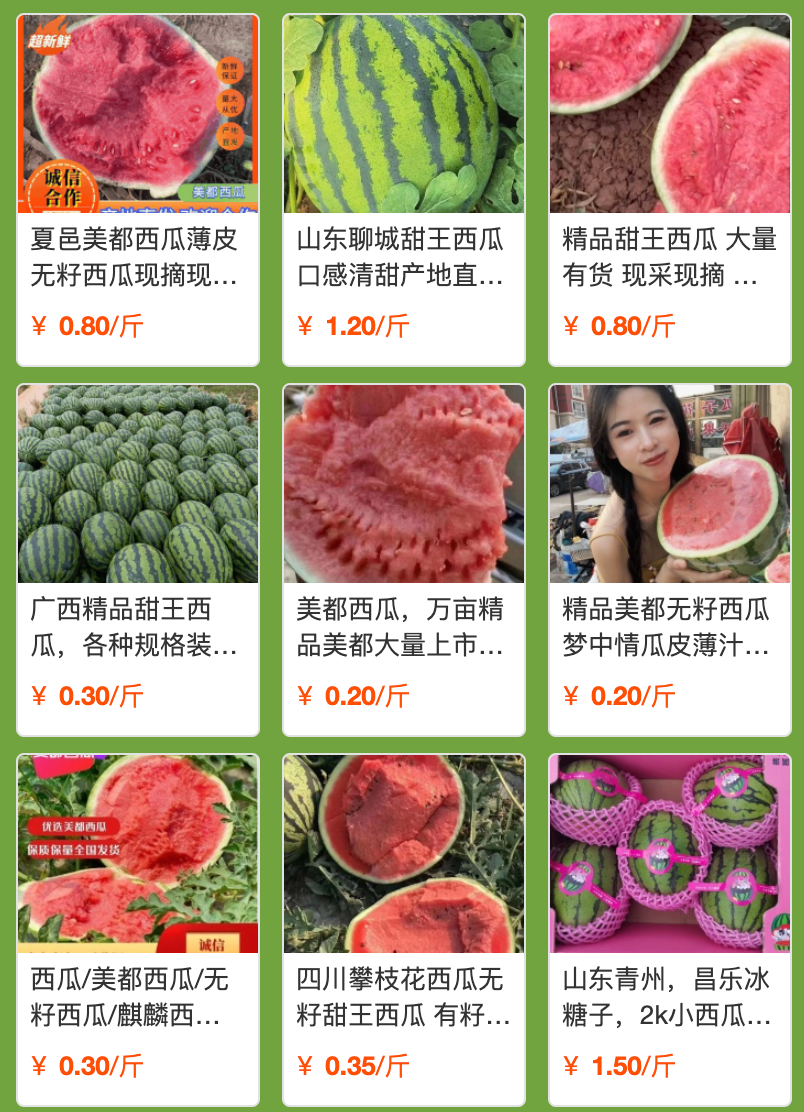View 山东青州，昌乐冰糖子 small watermelon card

point(670,930)
